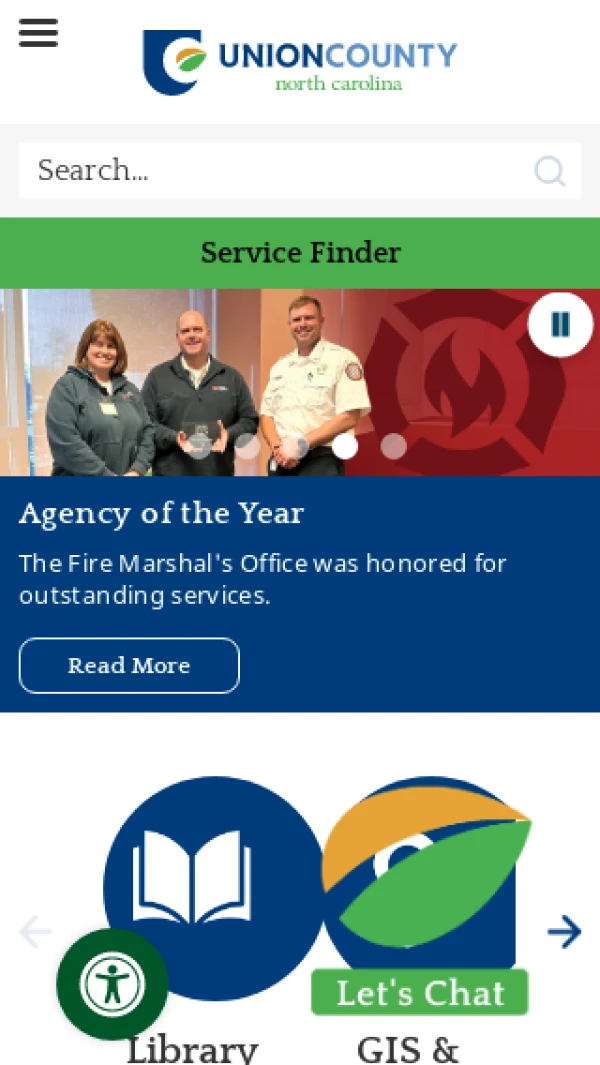
Task: Focus the Search text field
Action: click(x=270, y=170)
